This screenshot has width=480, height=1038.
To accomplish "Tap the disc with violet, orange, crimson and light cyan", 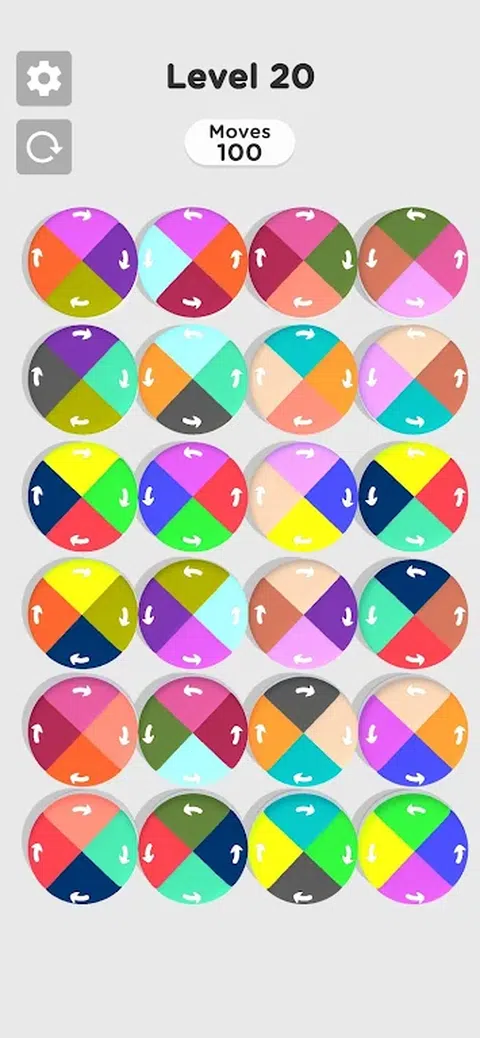I will tap(193, 261).
